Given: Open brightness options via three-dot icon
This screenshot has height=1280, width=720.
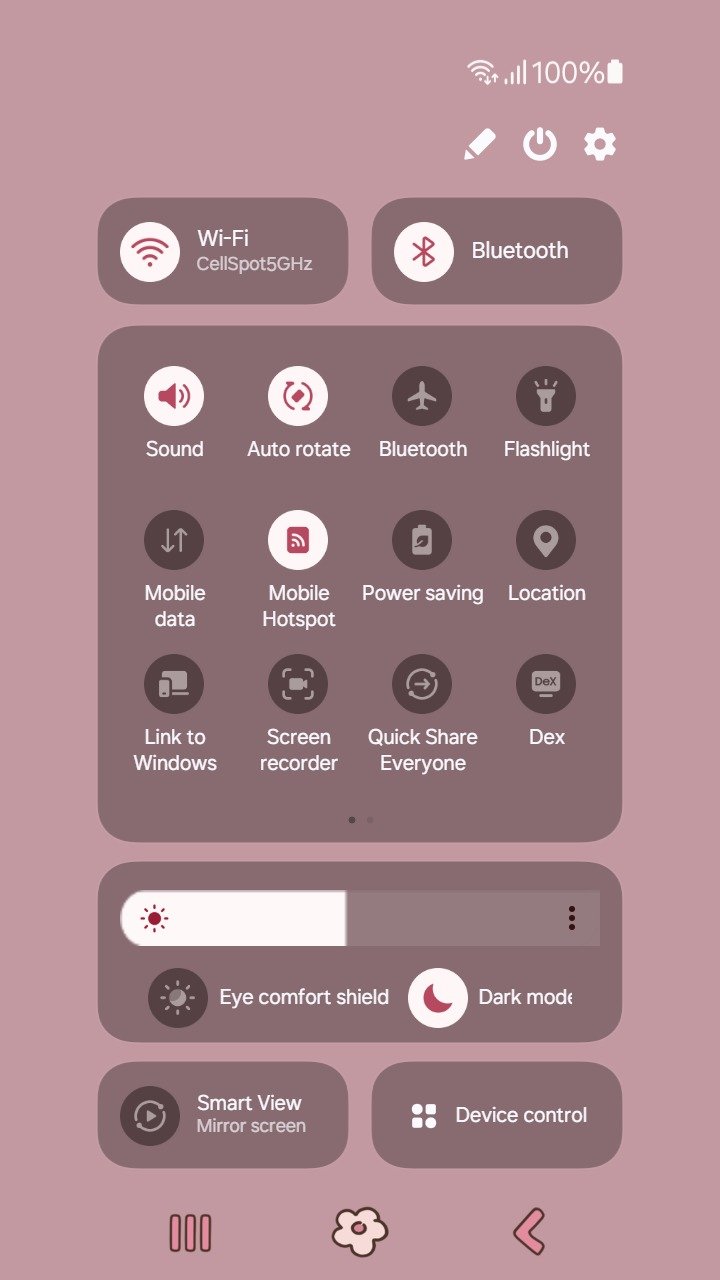Looking at the screenshot, I should tap(572, 918).
